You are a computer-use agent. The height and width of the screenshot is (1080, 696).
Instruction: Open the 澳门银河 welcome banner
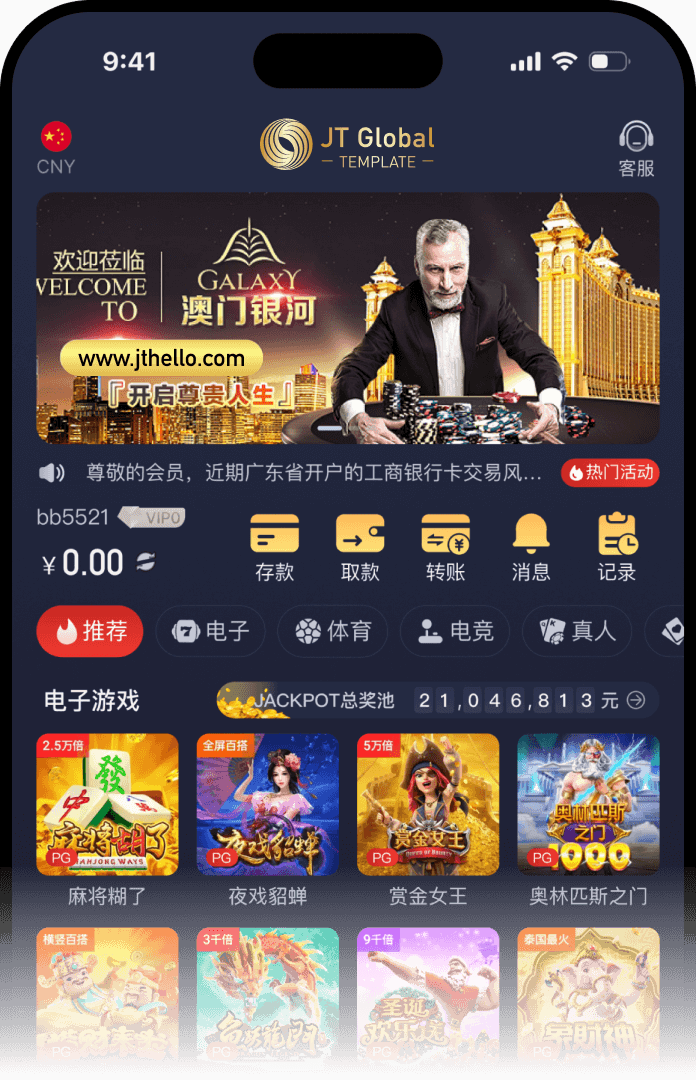coord(348,317)
